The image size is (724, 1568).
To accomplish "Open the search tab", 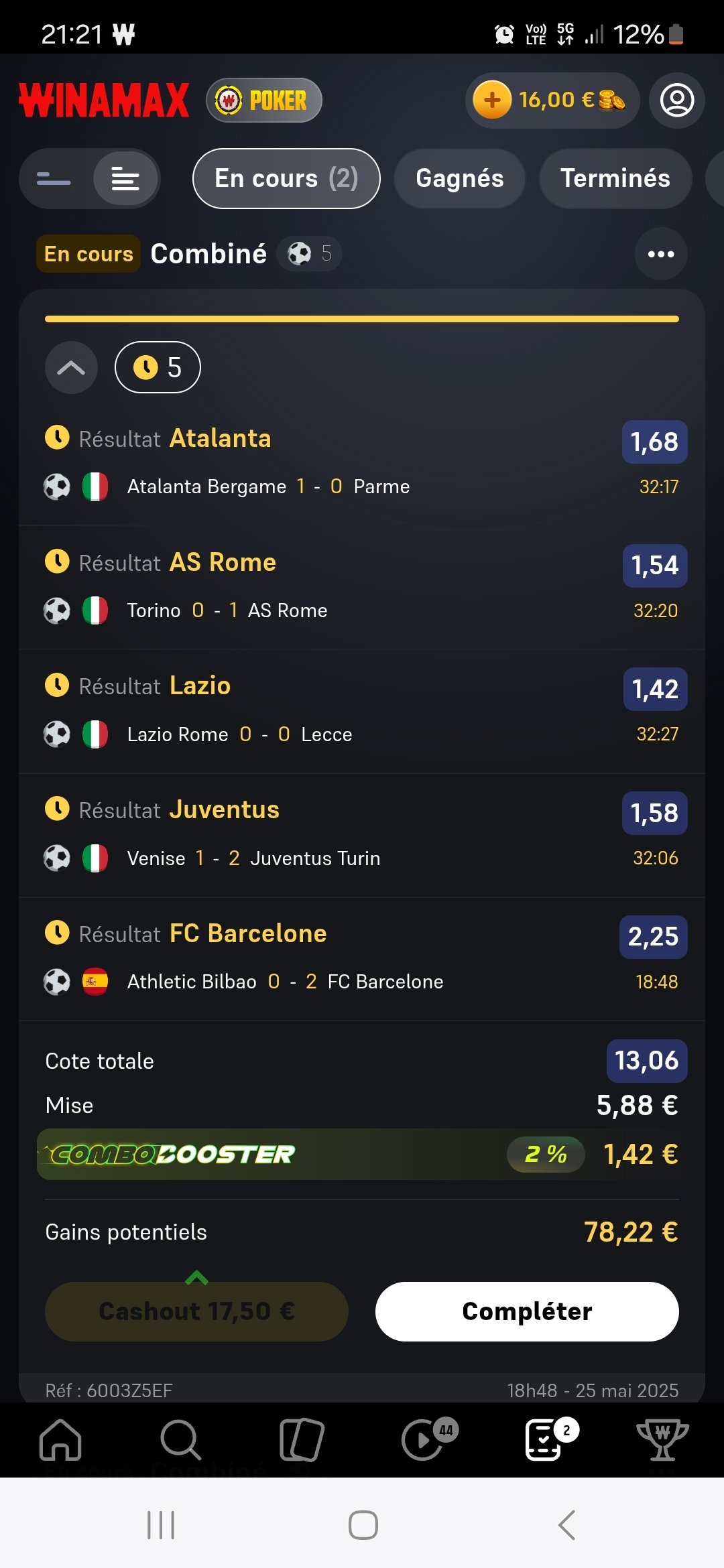I will (181, 1440).
